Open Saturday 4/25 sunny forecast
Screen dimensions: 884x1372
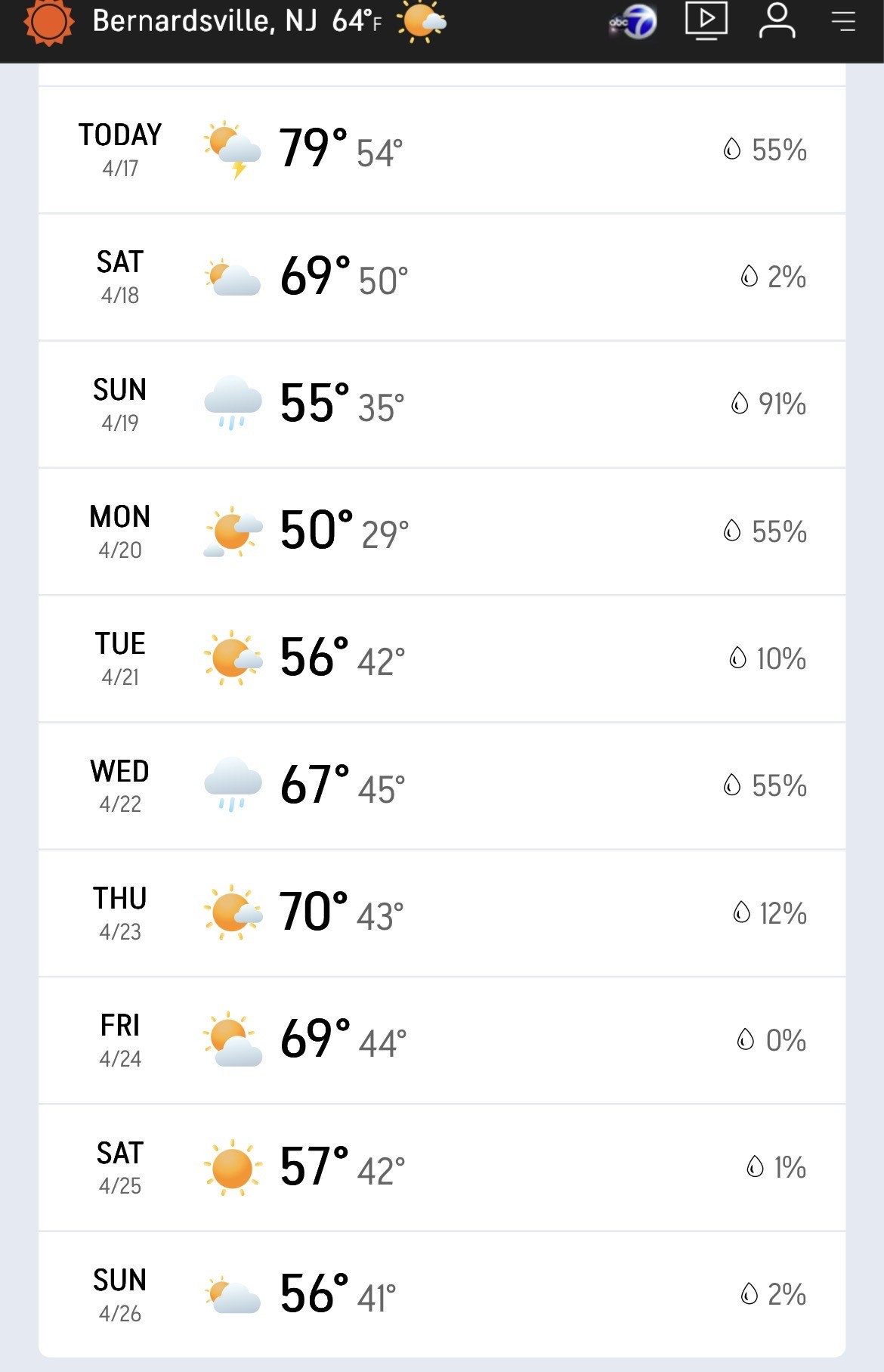pos(442,1167)
